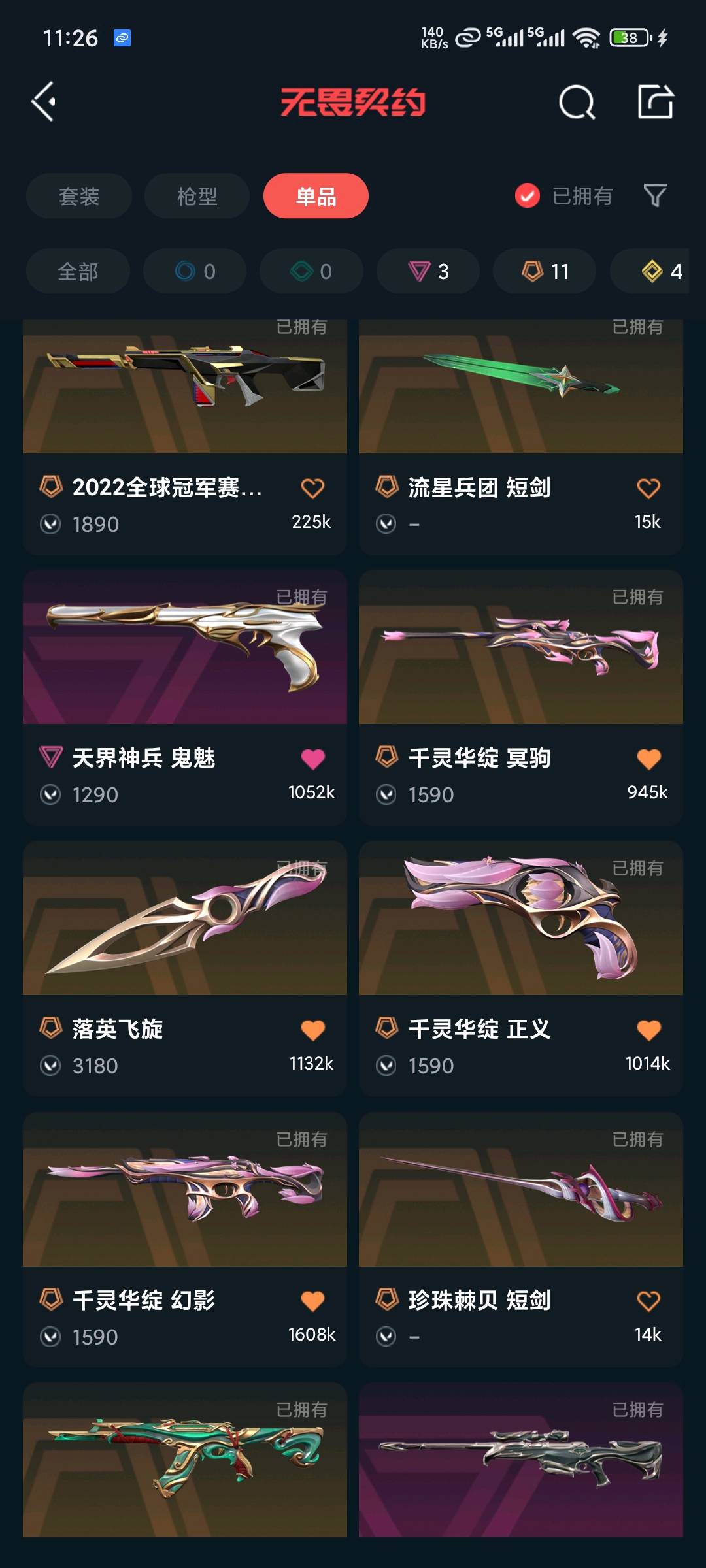Screen dimensions: 706x1568
Task: Unlike the 千灵华绽 正义 skin
Action: [x=648, y=1030]
